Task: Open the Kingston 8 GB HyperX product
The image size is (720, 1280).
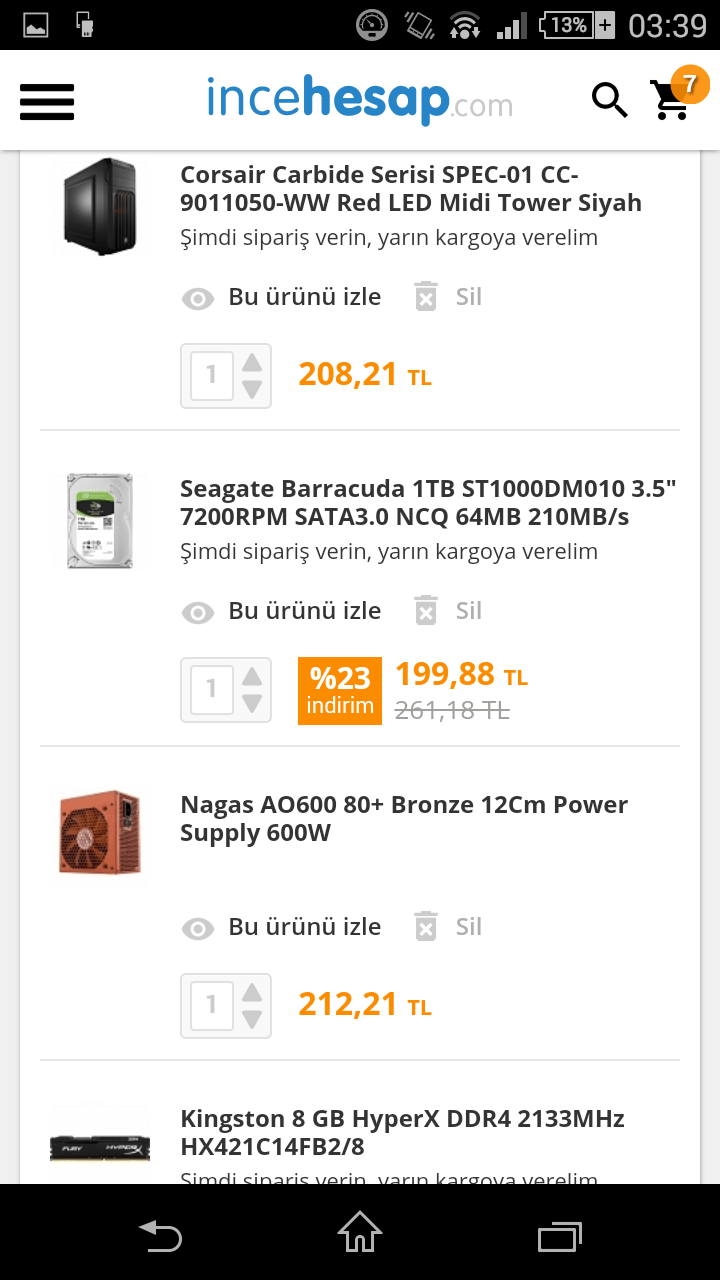Action: [x=402, y=1132]
